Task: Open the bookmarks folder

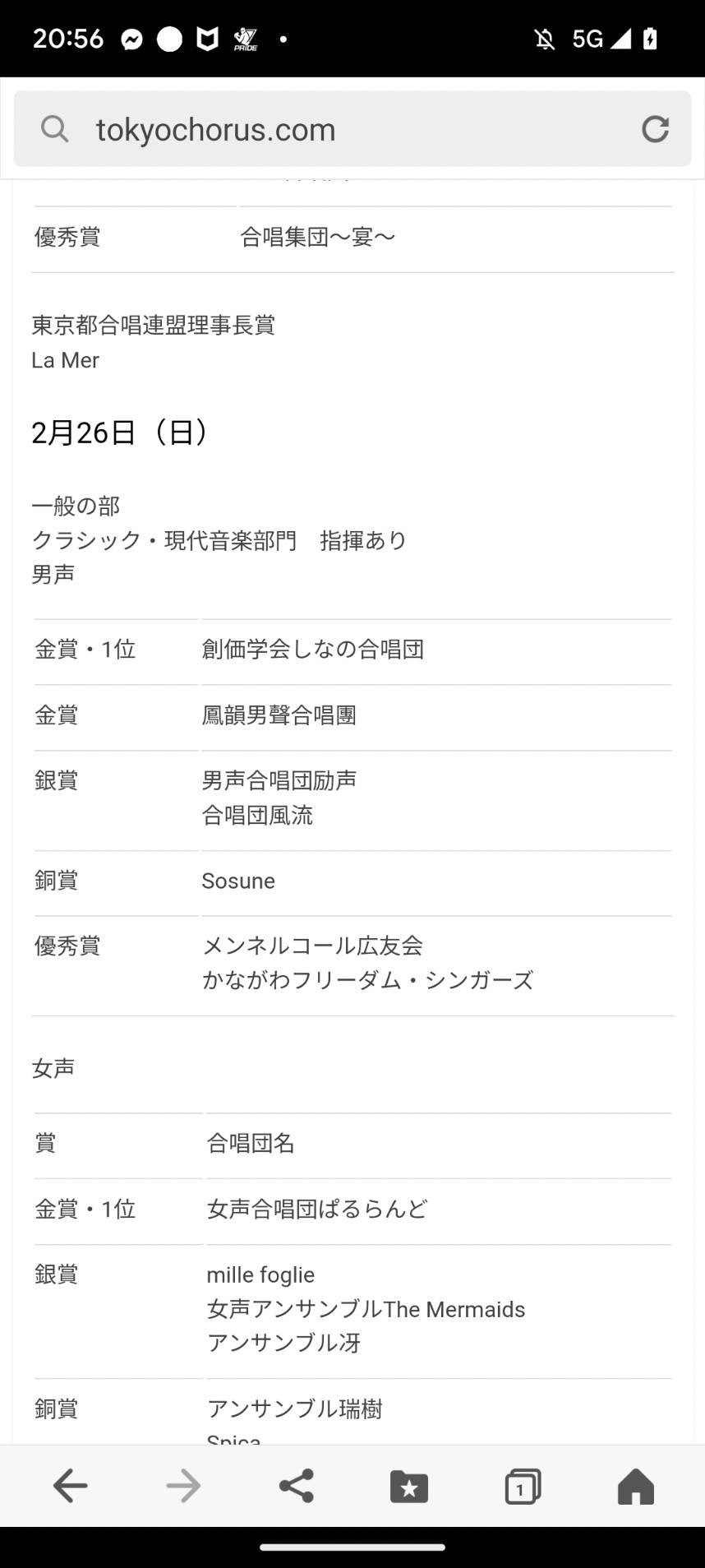Action: (409, 1486)
